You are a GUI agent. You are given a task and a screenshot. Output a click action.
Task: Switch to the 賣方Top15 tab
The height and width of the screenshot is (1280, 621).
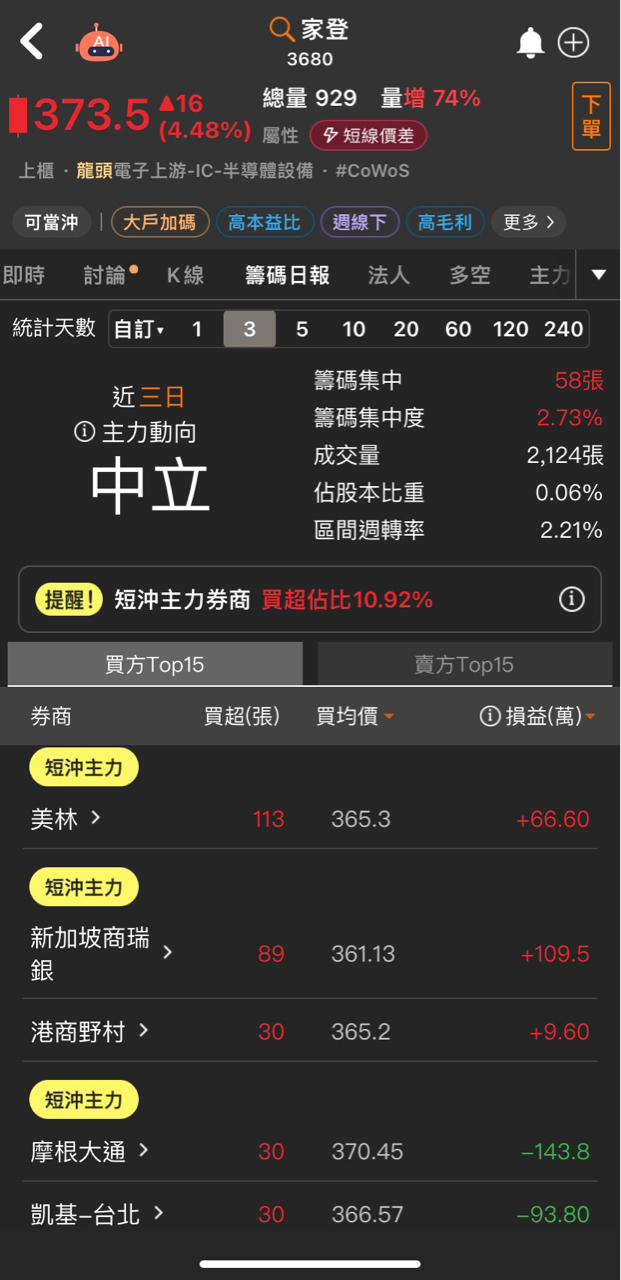pos(464,664)
